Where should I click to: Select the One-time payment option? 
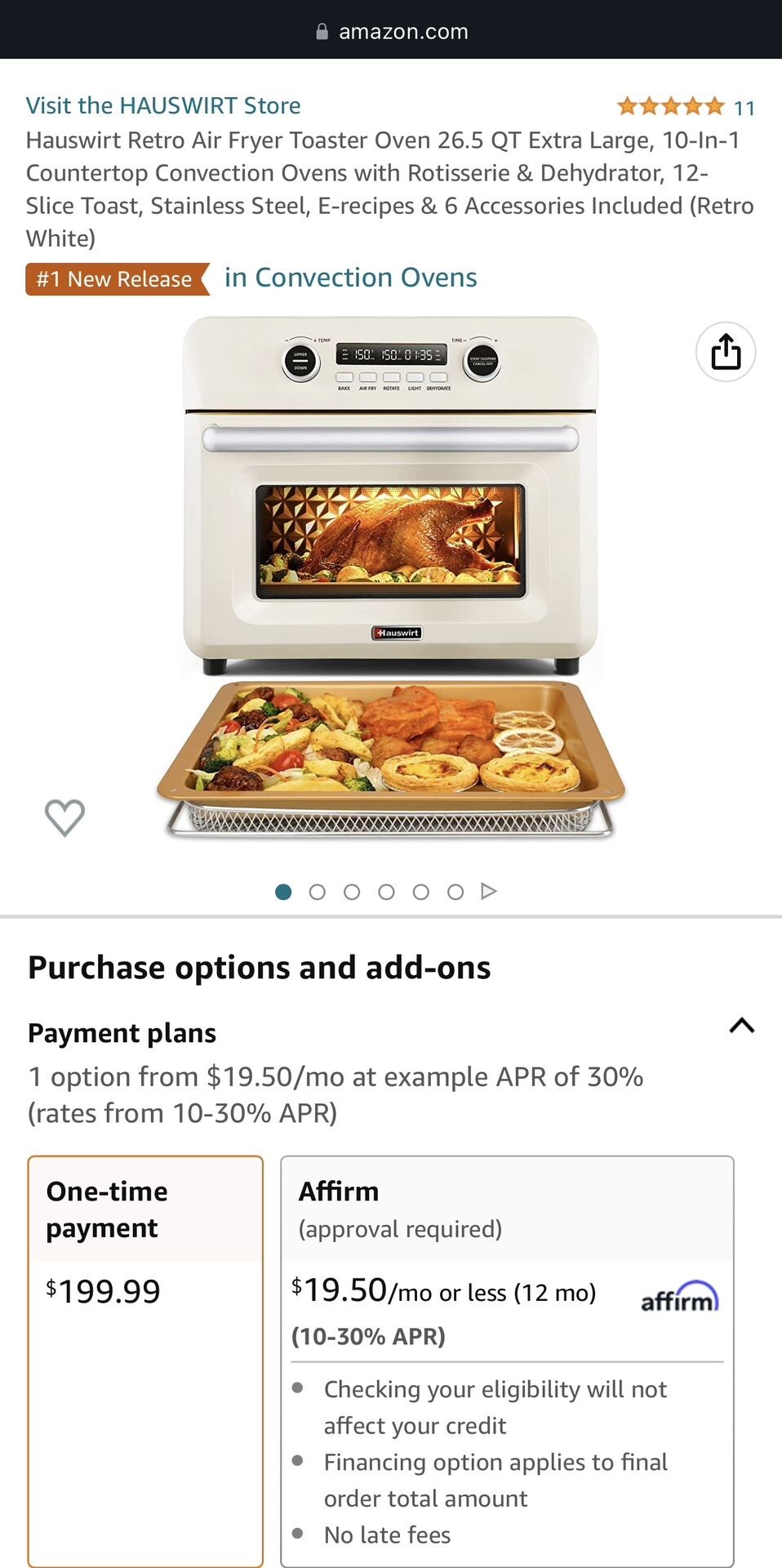click(x=145, y=1290)
